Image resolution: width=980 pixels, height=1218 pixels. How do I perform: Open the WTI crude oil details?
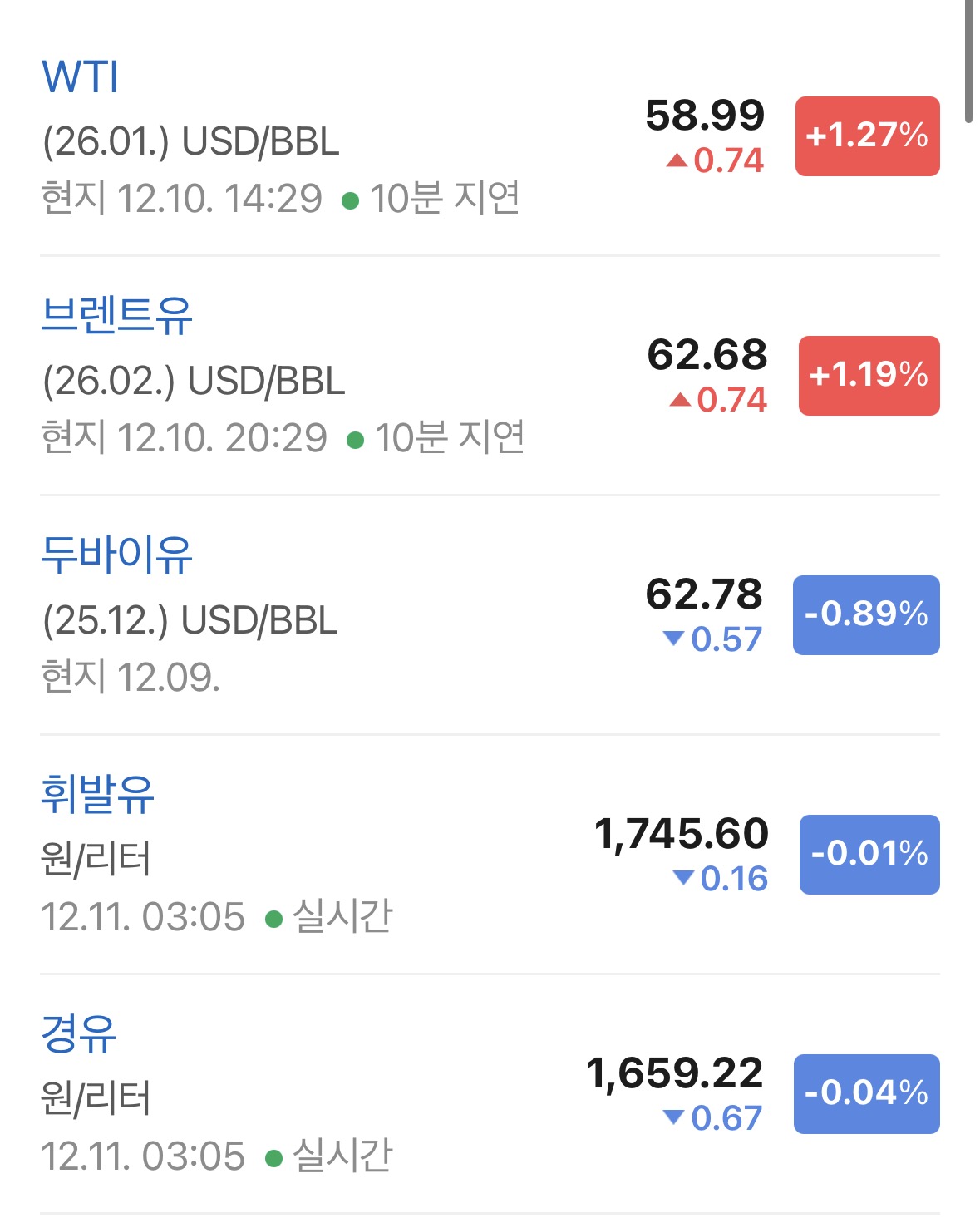click(x=81, y=77)
